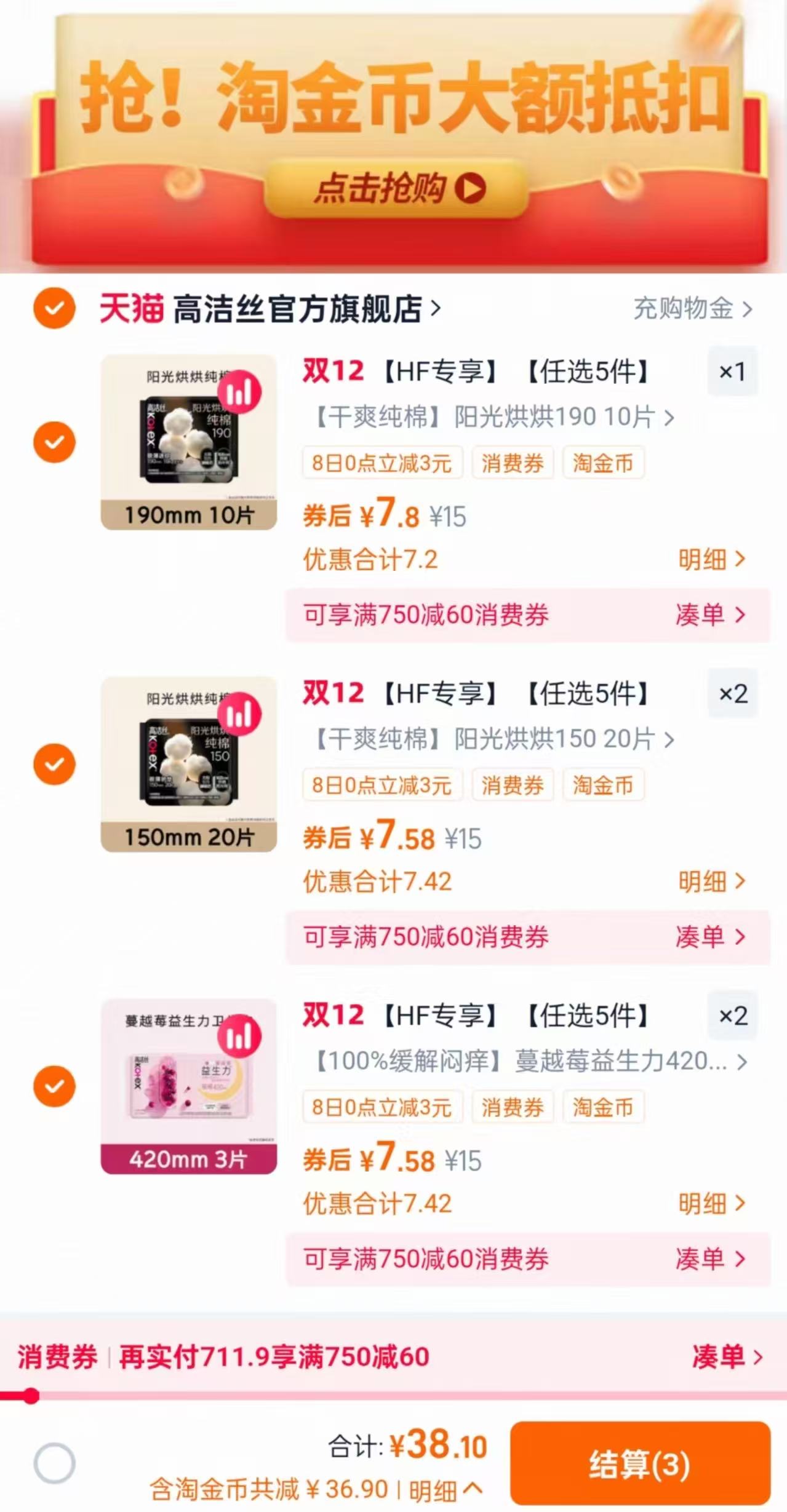787x1512 pixels.
Task: Tap the 8日0点立减3元 tag on the first item
Action: pos(382,463)
